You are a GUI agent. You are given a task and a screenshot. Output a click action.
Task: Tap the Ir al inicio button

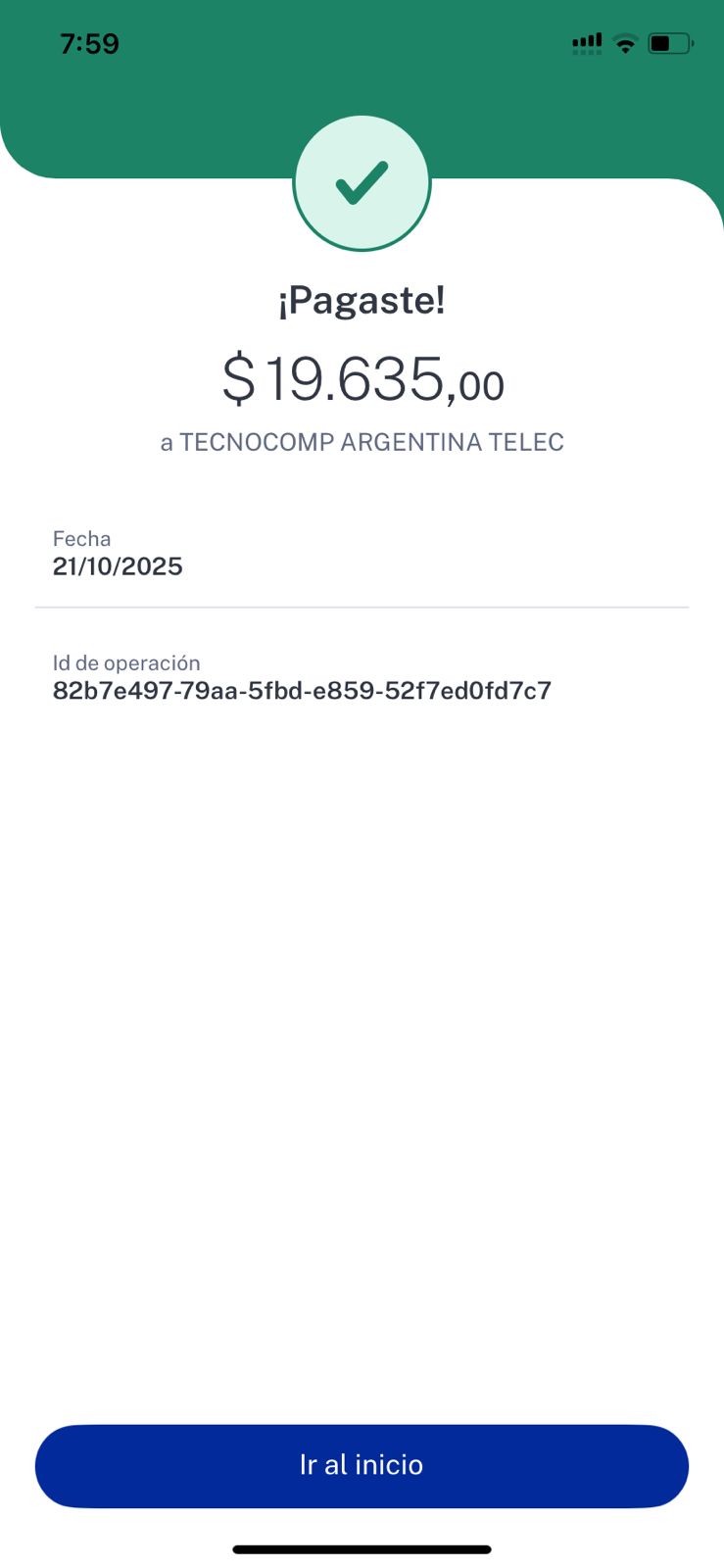coord(362,1465)
